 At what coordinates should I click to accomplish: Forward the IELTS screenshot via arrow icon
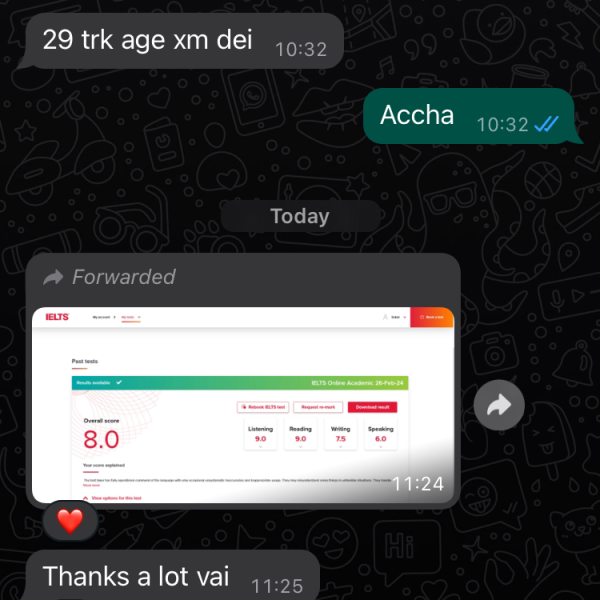coord(498,405)
